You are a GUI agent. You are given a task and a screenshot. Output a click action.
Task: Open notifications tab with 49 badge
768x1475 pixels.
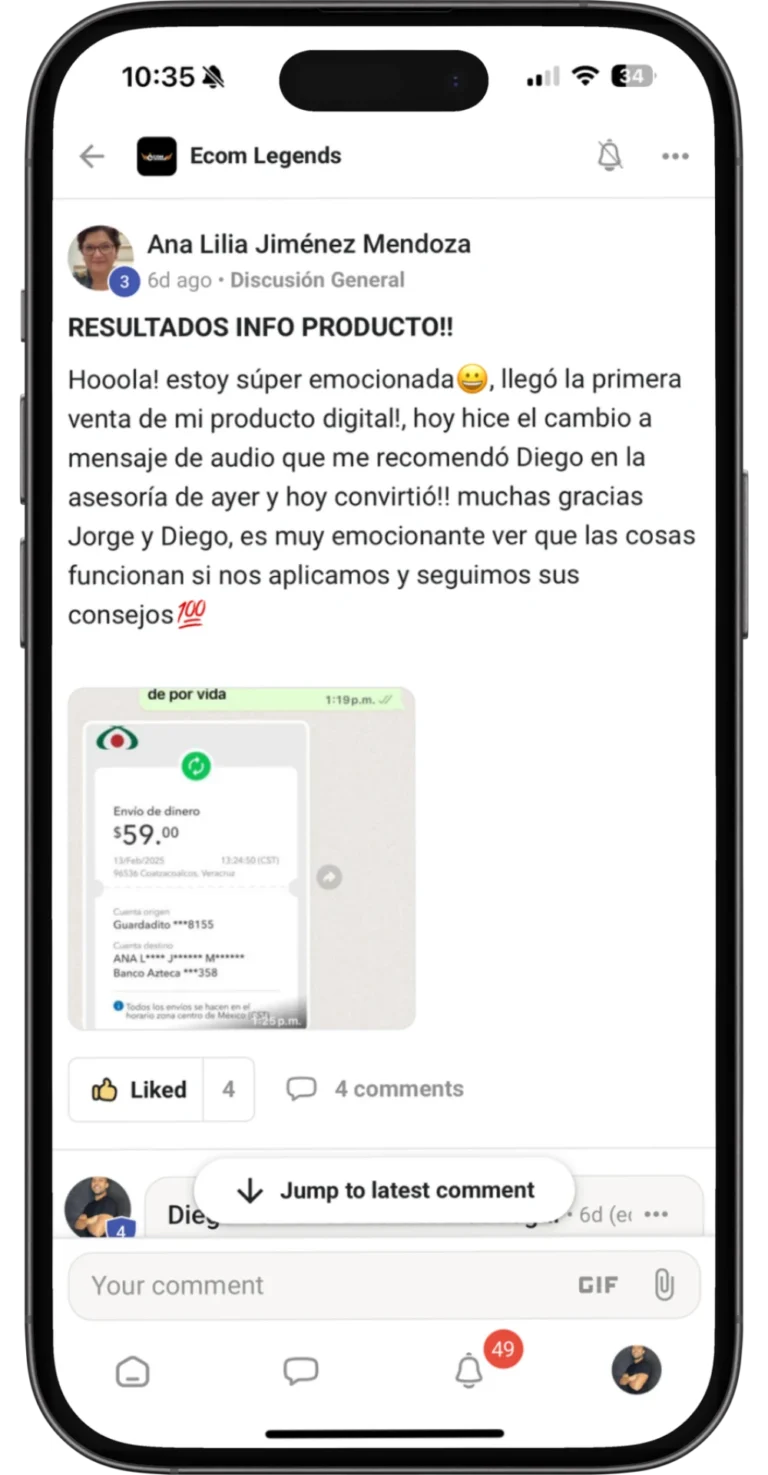470,1371
